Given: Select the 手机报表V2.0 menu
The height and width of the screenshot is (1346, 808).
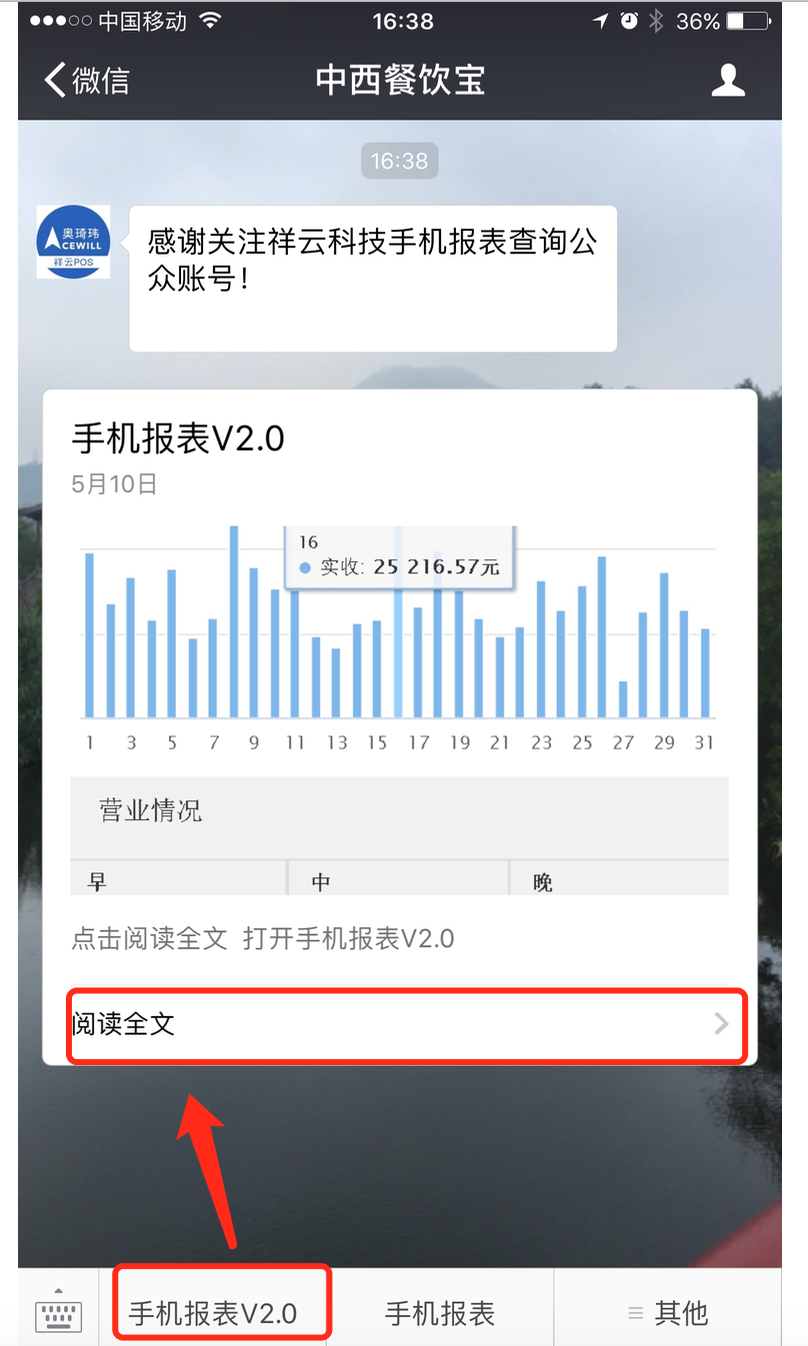Looking at the screenshot, I should click(x=213, y=1312).
